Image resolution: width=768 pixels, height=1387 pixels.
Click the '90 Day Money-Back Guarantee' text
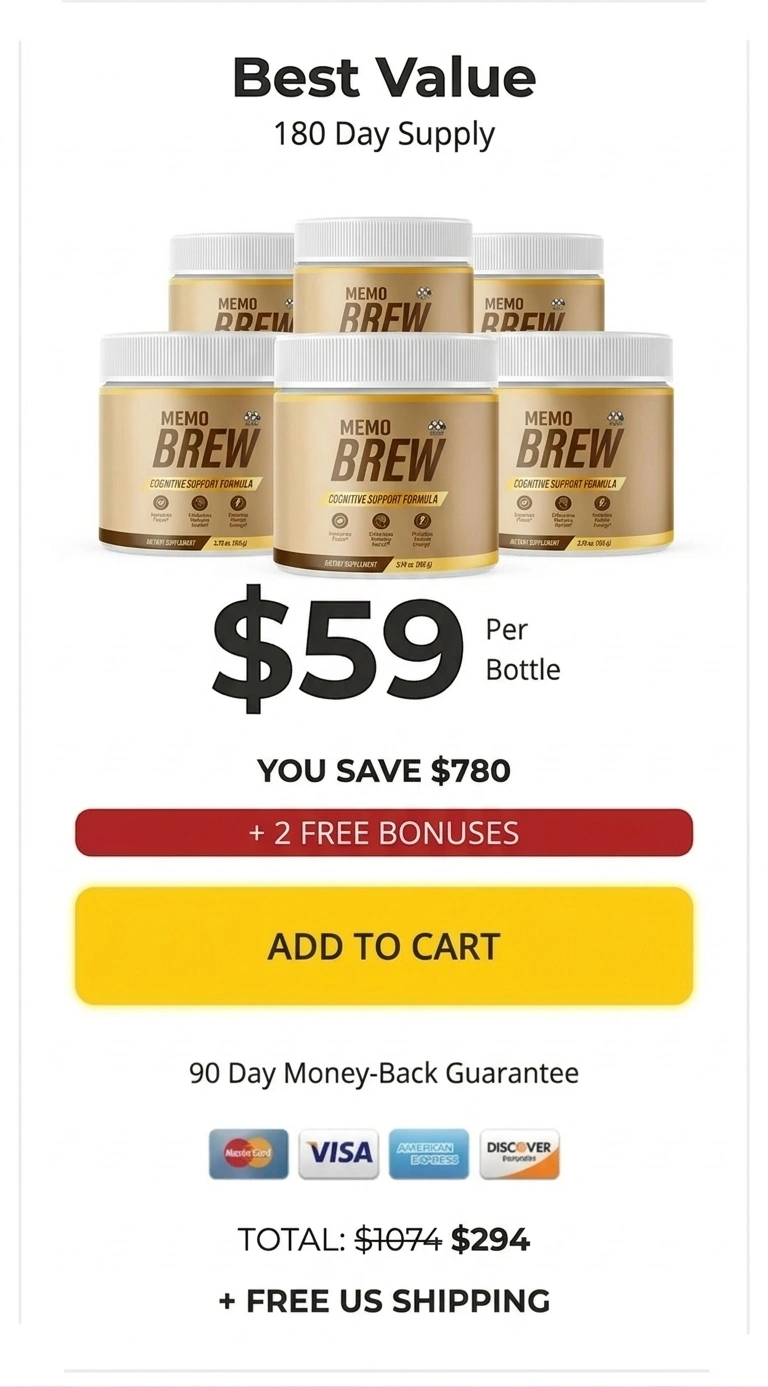click(384, 1072)
